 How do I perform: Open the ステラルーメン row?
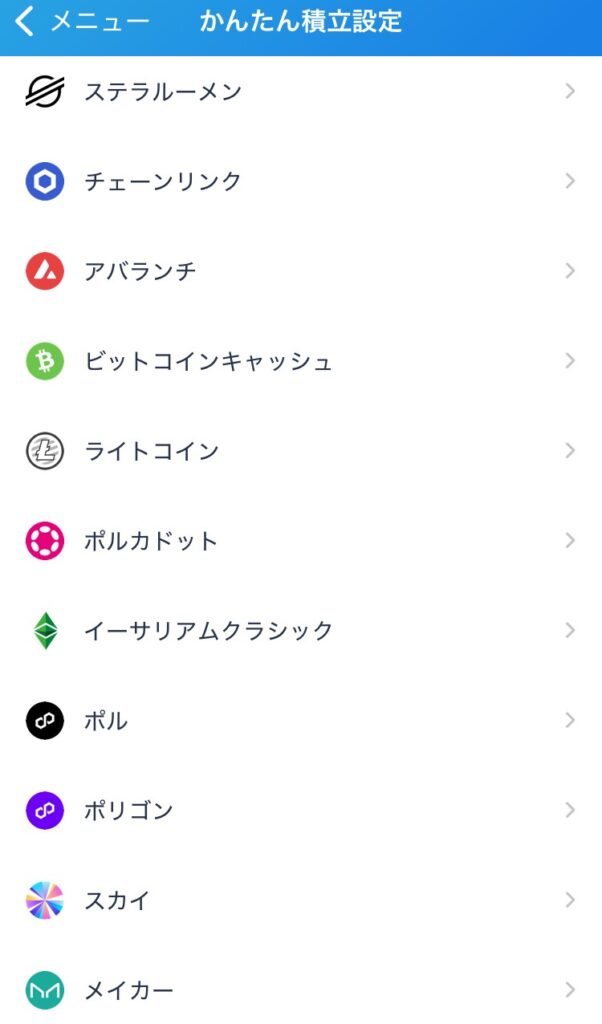pyautogui.click(x=300, y=92)
